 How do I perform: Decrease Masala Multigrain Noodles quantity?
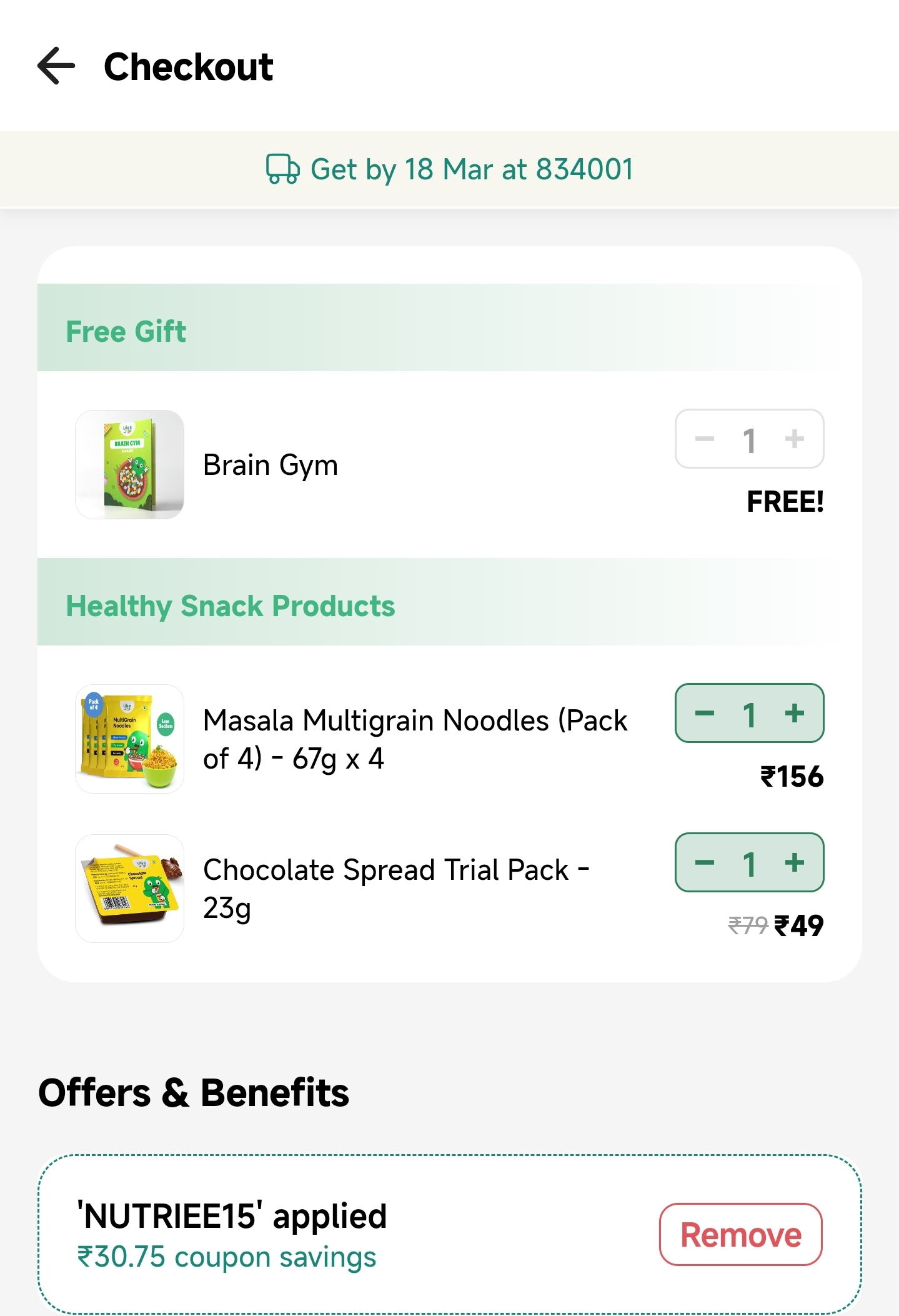[x=705, y=713]
